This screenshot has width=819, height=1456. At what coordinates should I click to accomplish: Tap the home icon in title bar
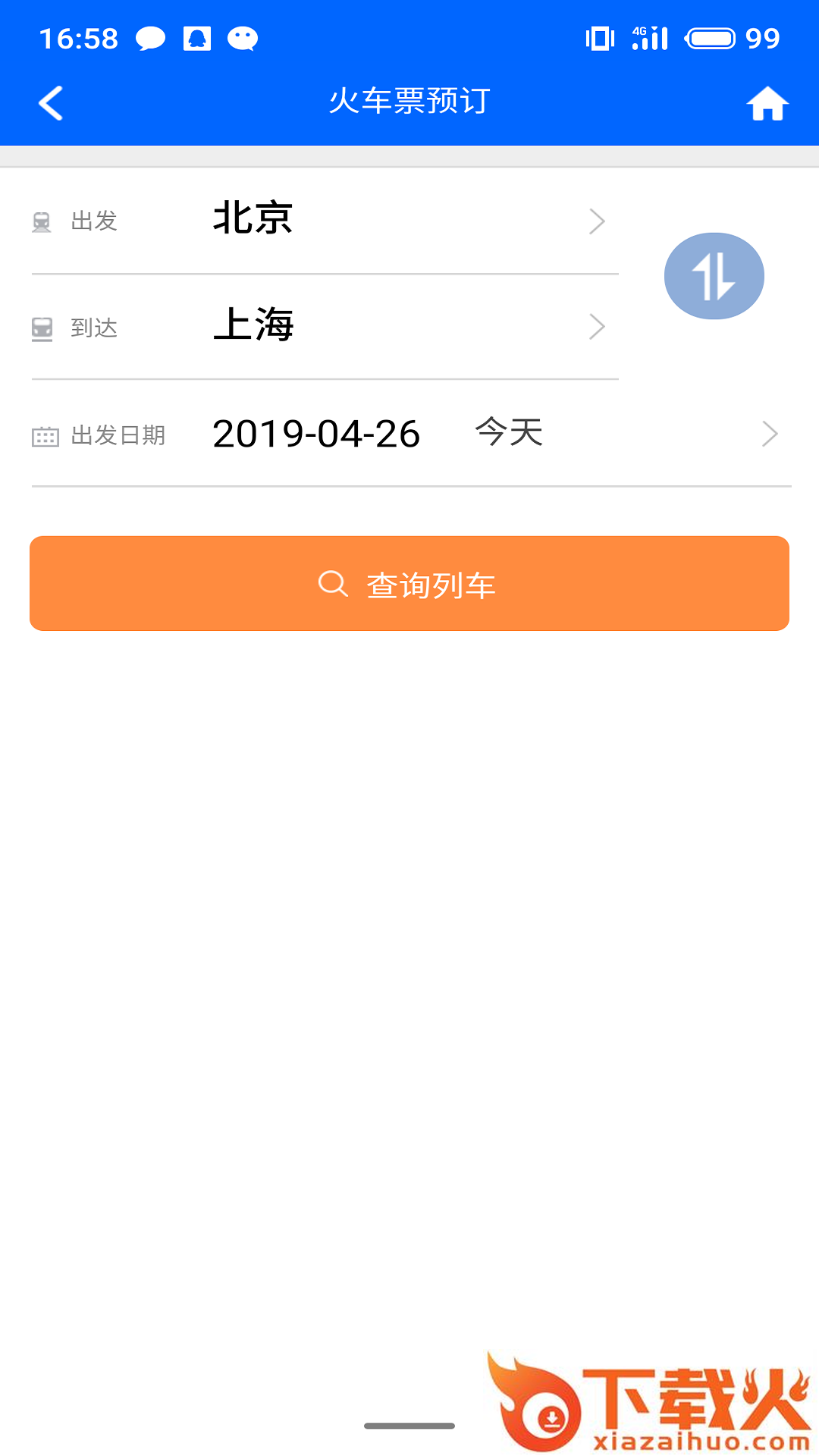click(768, 103)
